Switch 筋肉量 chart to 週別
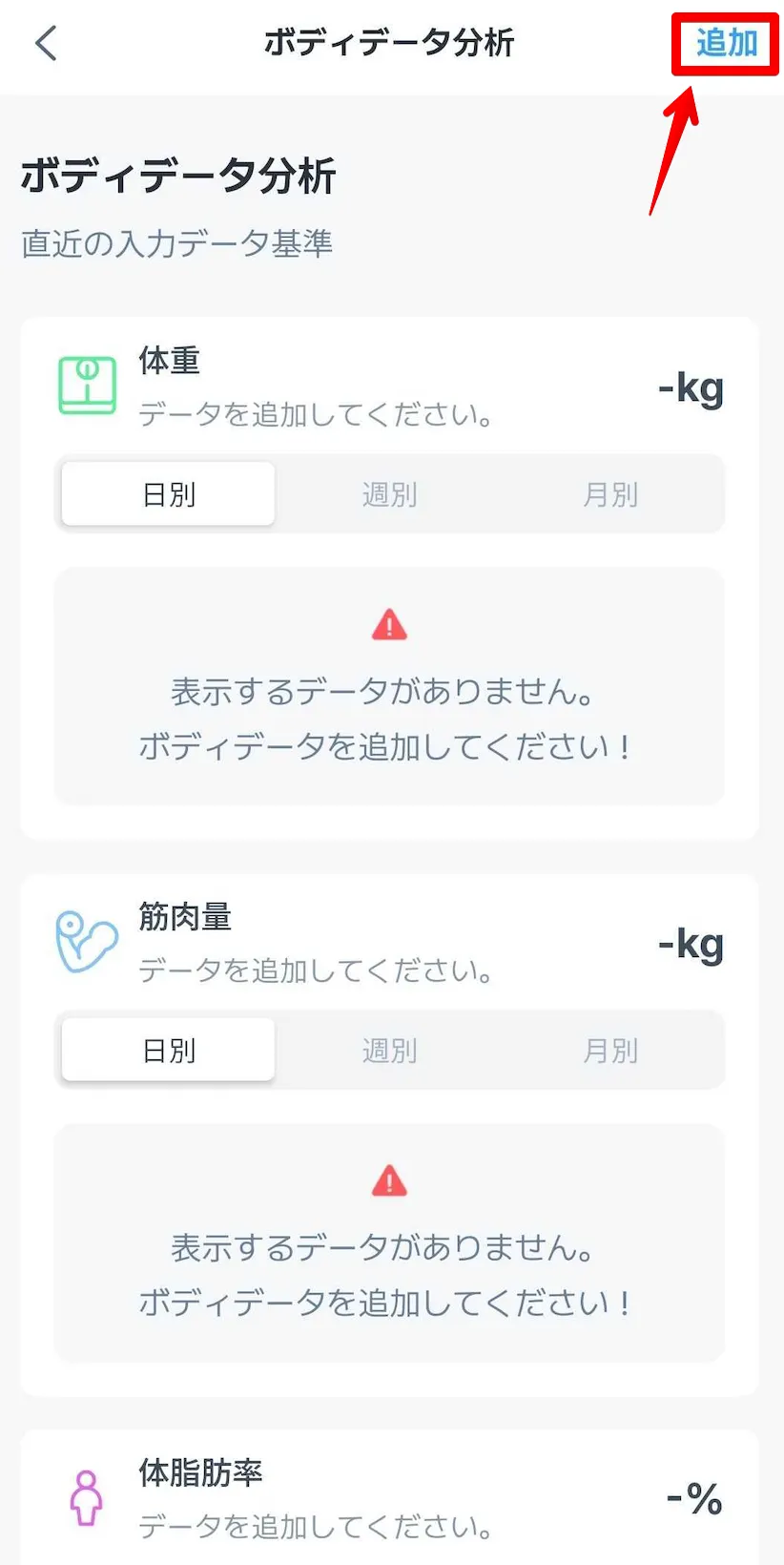Image resolution: width=784 pixels, height=1565 pixels. [389, 1051]
